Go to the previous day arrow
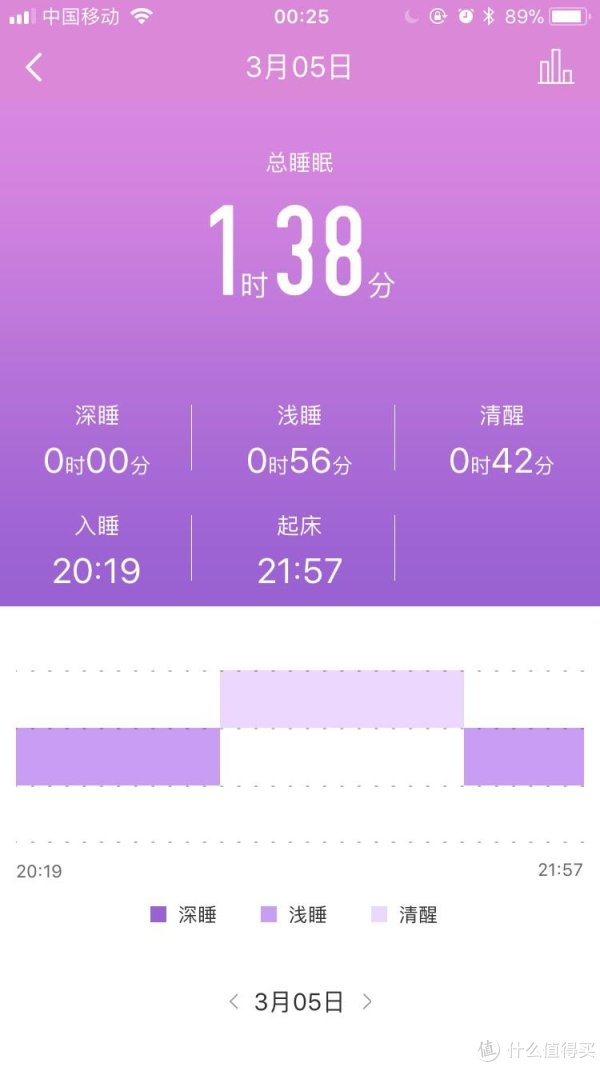The width and height of the screenshot is (600, 1067). coord(234,1001)
